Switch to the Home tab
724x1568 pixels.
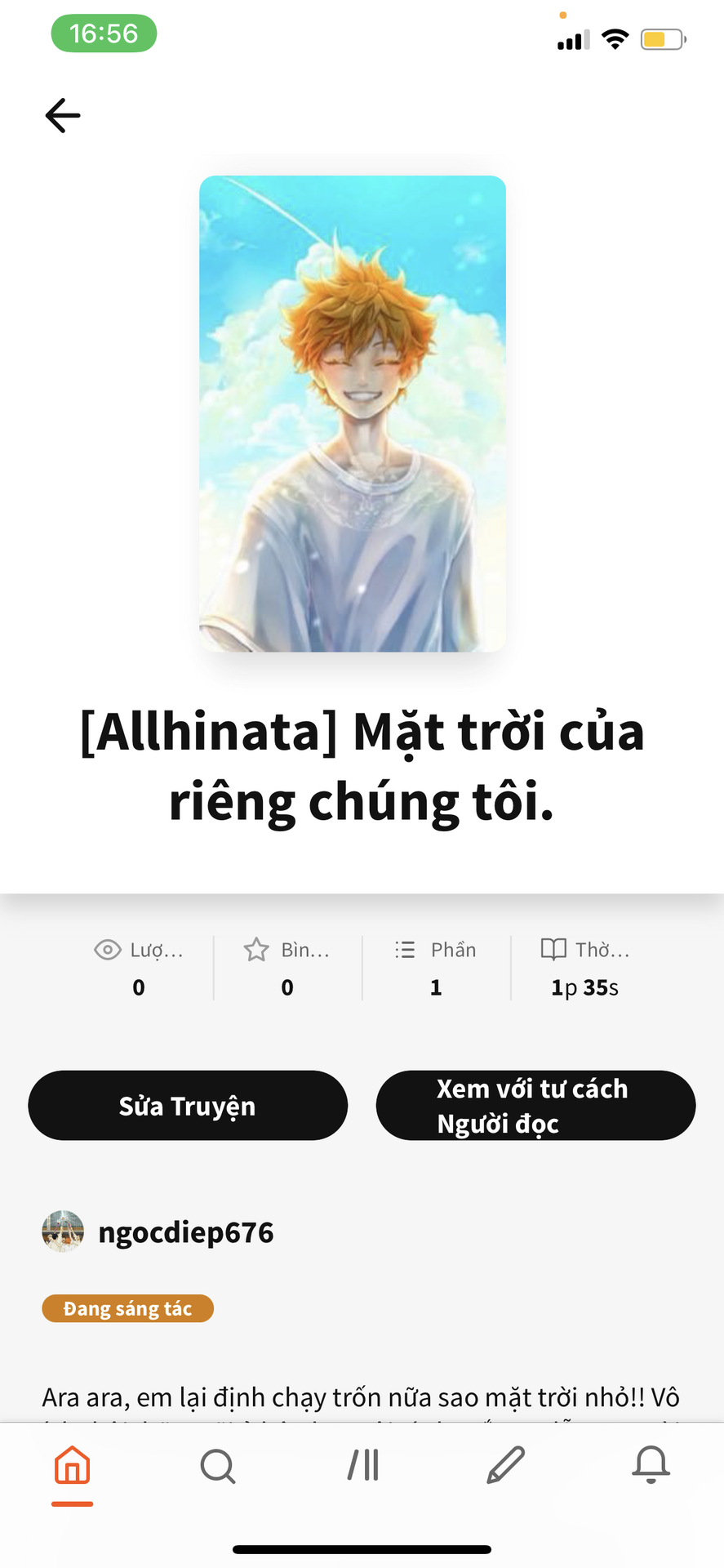72,1465
